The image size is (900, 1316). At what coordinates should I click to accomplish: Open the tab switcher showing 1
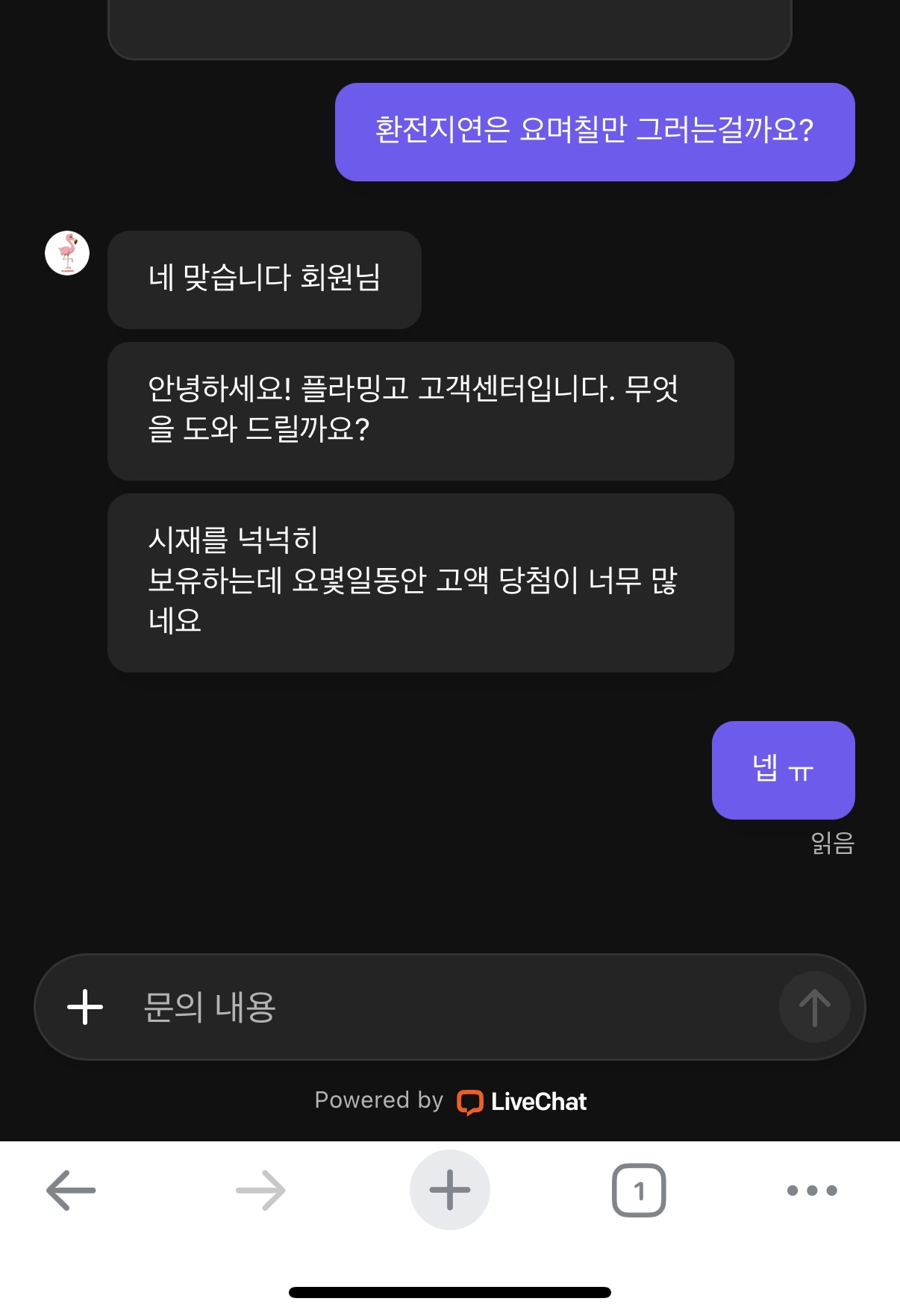[639, 1190]
